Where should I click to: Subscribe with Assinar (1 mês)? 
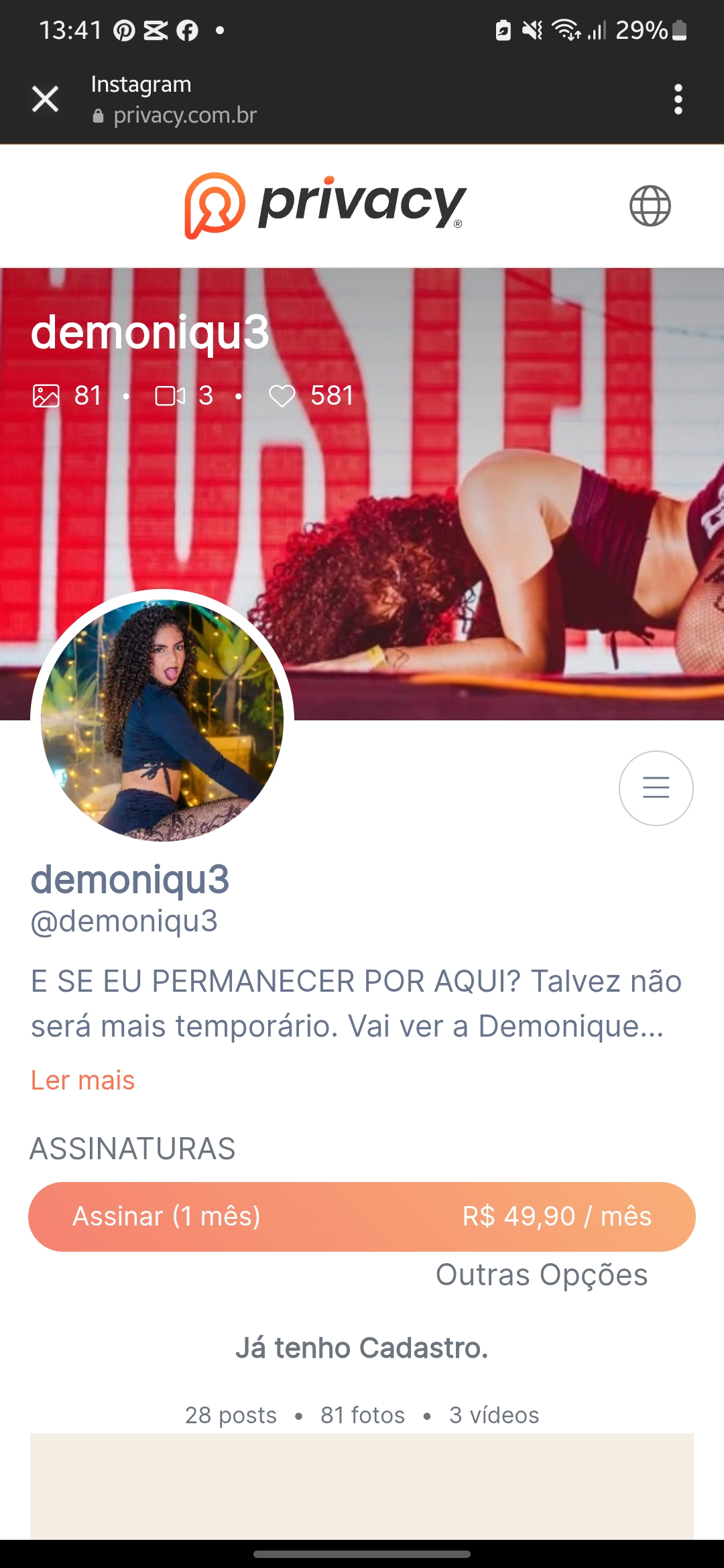click(x=361, y=1216)
